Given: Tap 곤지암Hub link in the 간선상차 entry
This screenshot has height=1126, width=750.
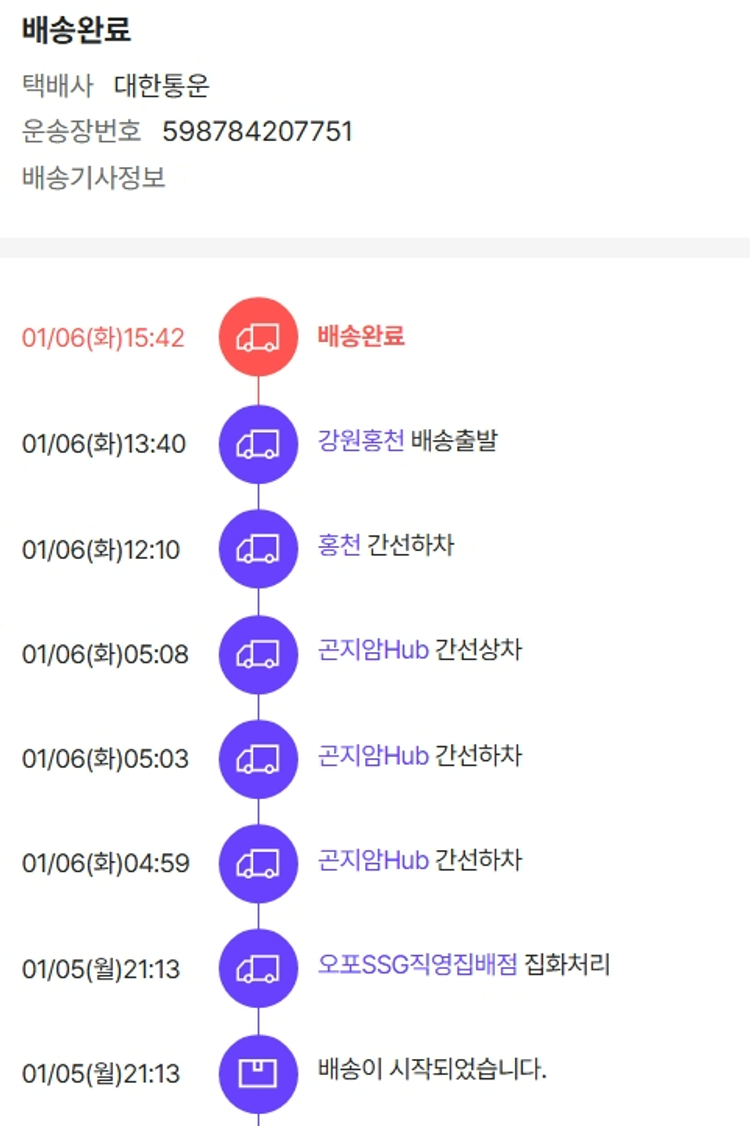Looking at the screenshot, I should click(x=373, y=651).
